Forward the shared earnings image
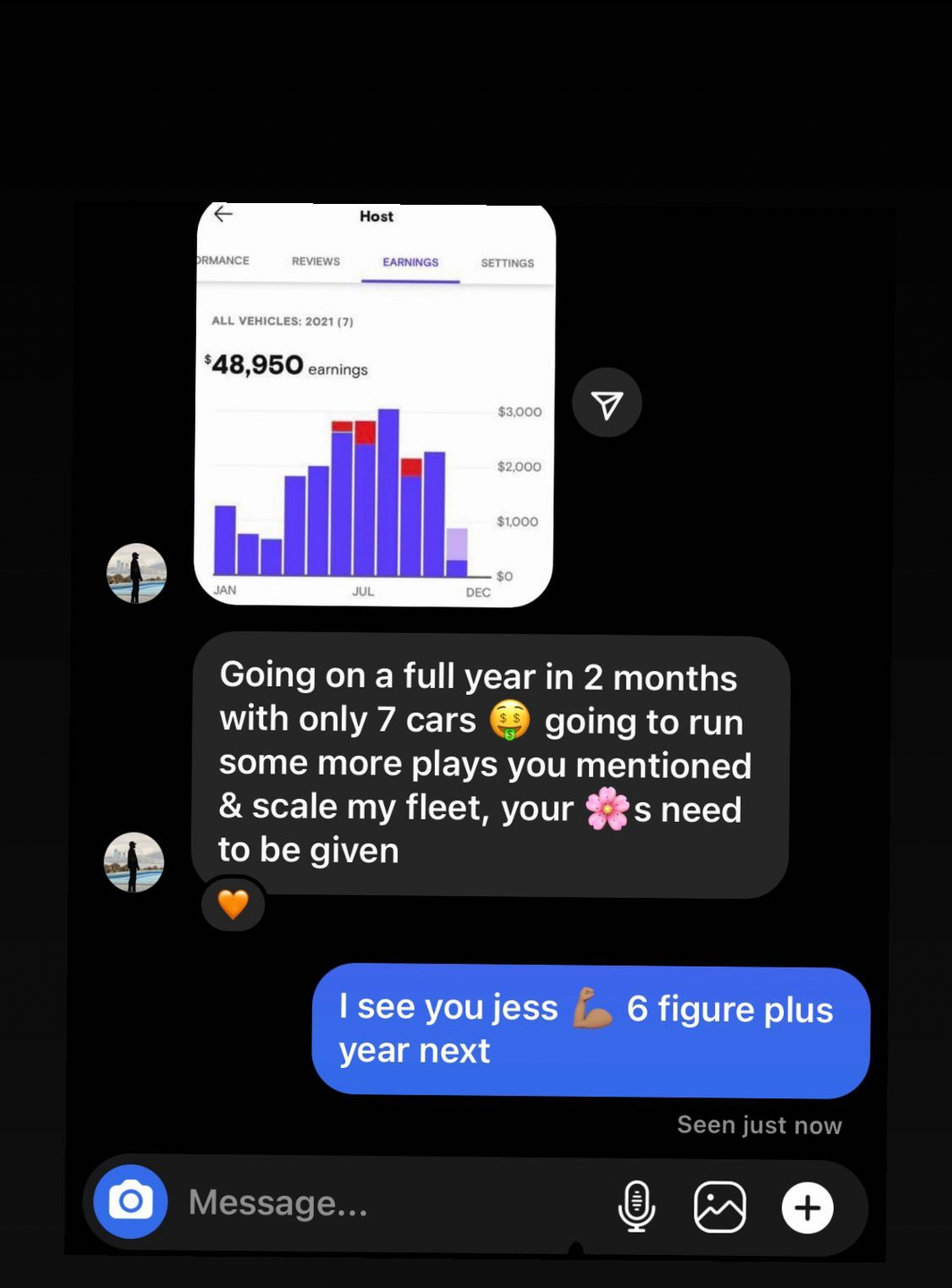The image size is (952, 1288). (607, 403)
